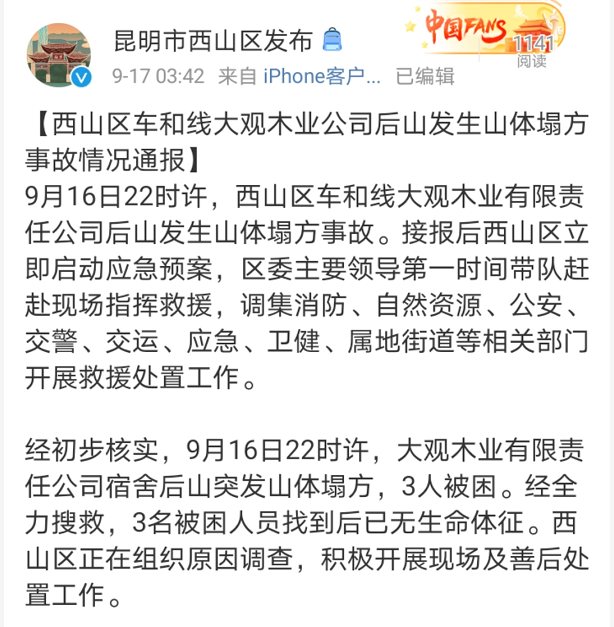The image size is (614, 627).
Task: Open the profile via the name 昆明市西山区发布
Action: (212, 41)
